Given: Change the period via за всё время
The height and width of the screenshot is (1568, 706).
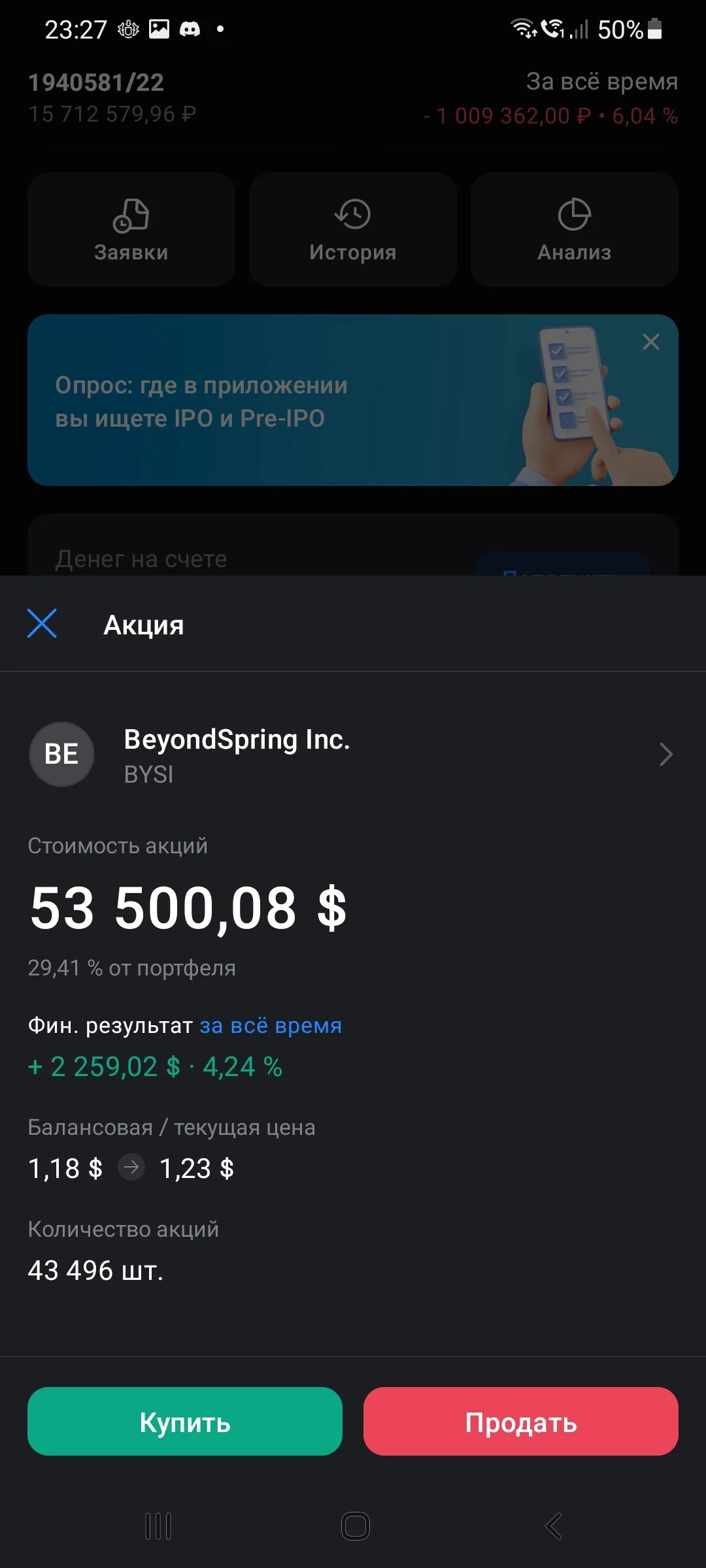Looking at the screenshot, I should point(271,1025).
